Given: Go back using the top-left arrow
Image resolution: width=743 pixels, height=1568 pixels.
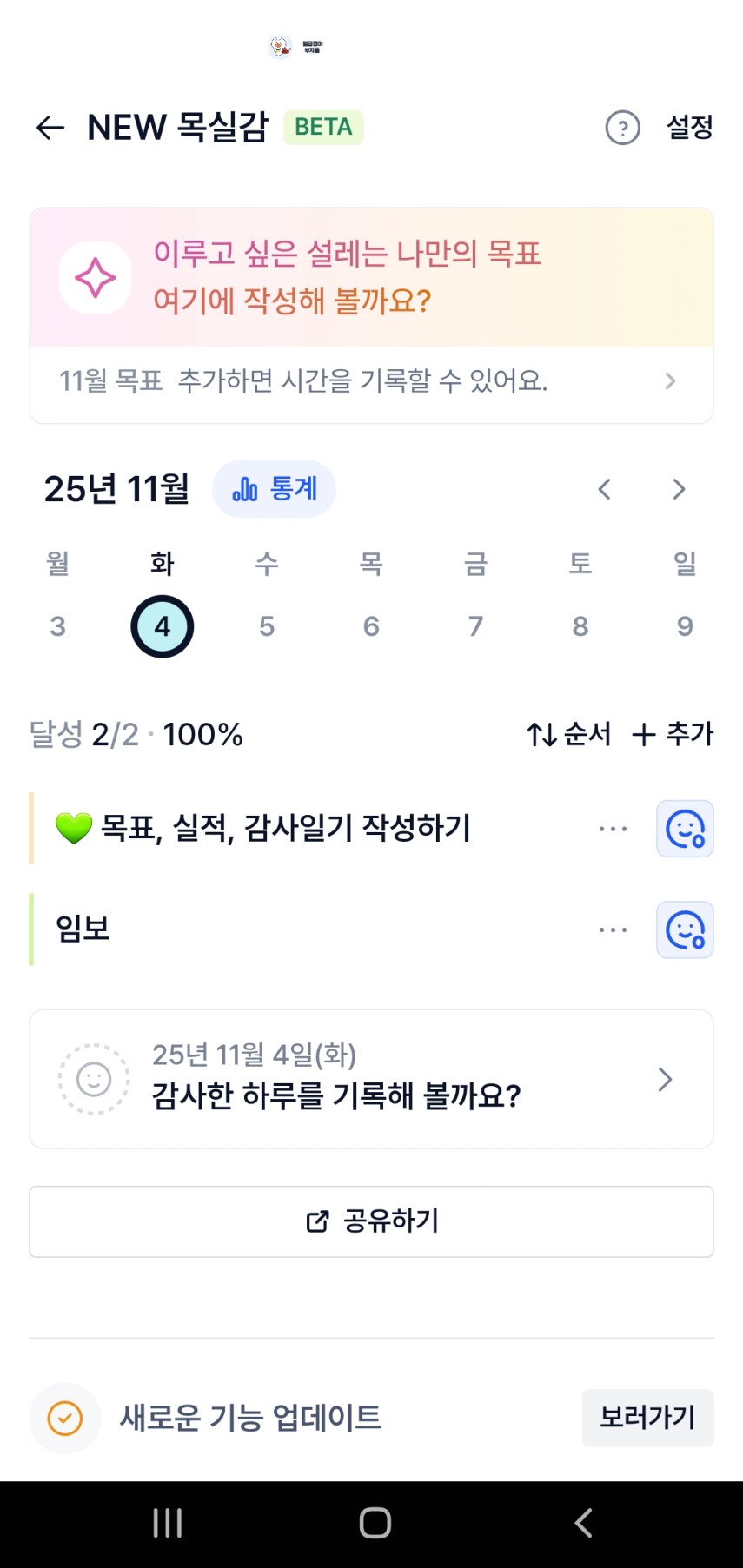Looking at the screenshot, I should pyautogui.click(x=50, y=128).
